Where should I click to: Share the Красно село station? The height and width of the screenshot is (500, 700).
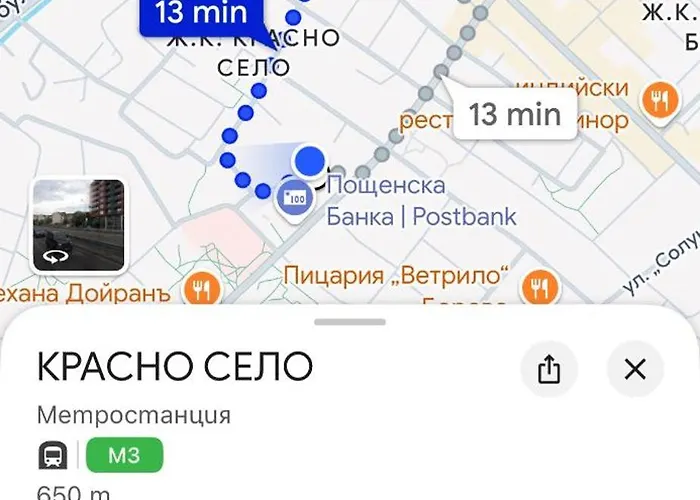point(548,370)
